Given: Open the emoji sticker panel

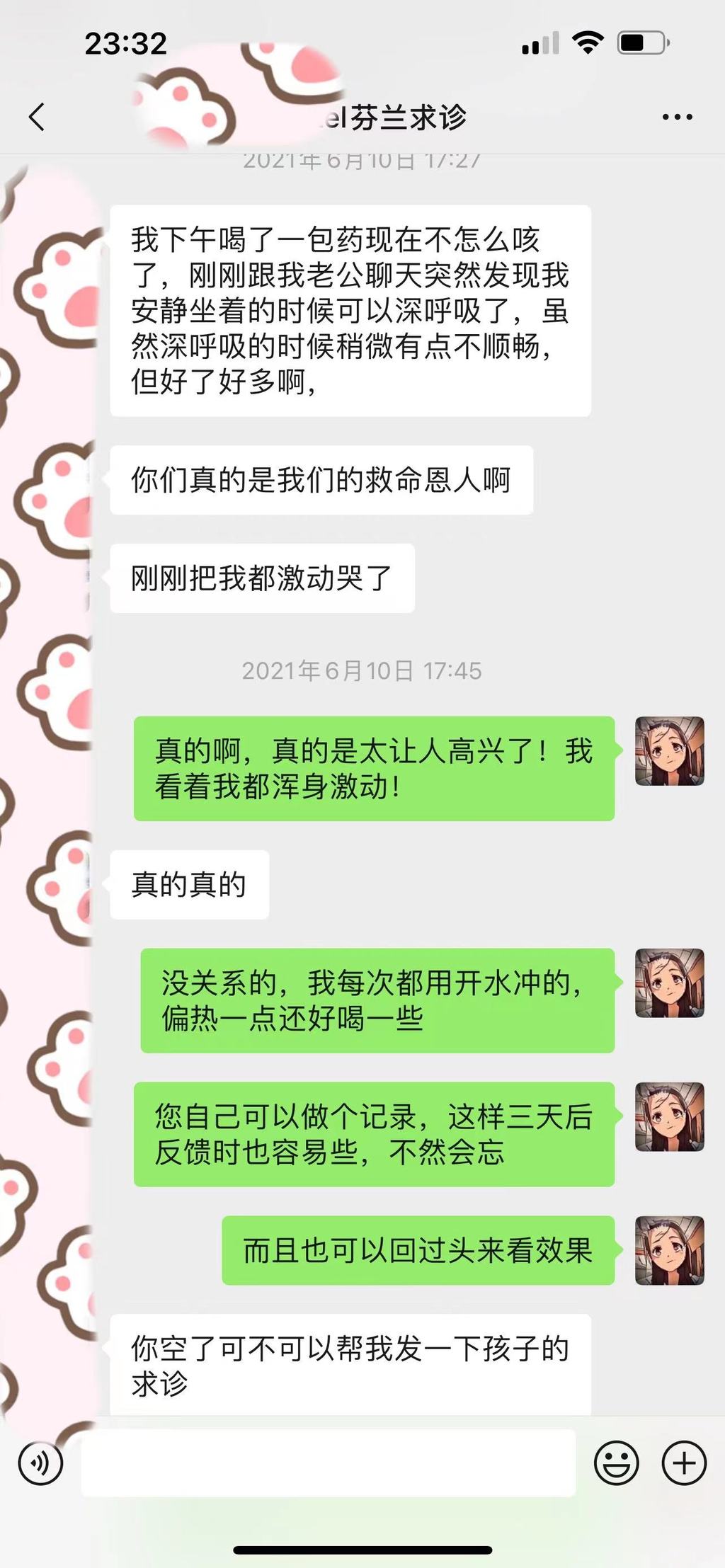Looking at the screenshot, I should click(616, 1463).
